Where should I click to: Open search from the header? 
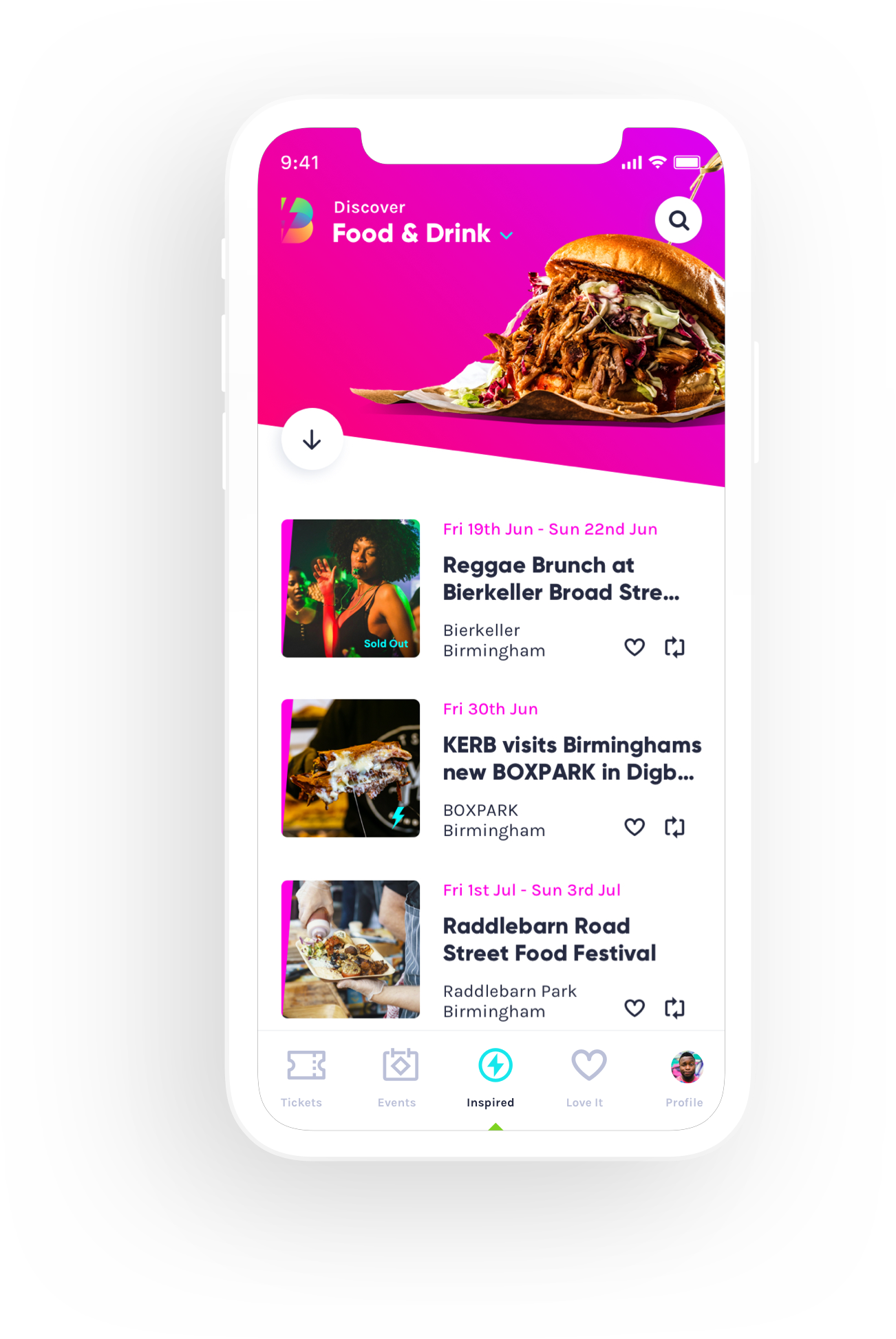point(678,220)
